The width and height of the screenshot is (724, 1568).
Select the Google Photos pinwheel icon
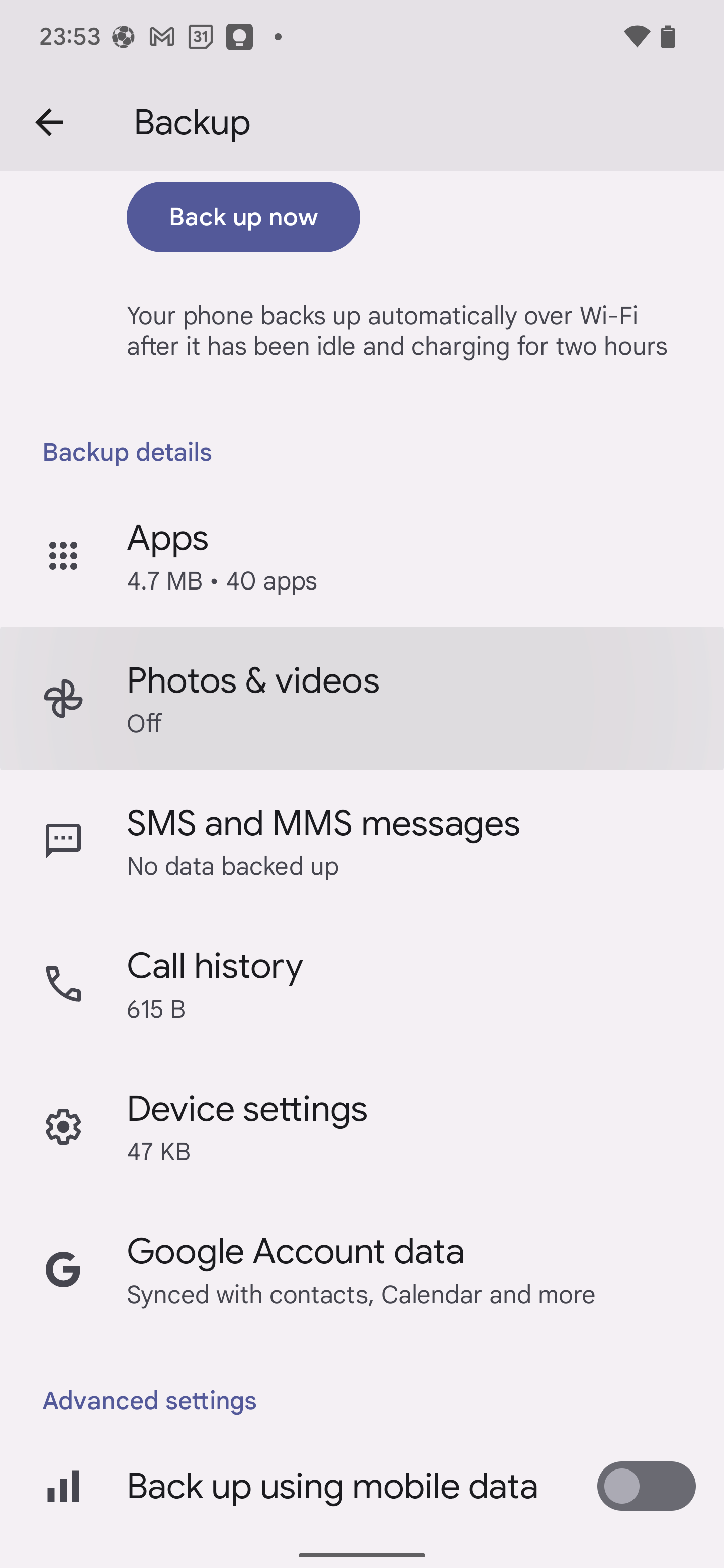pos(63,699)
